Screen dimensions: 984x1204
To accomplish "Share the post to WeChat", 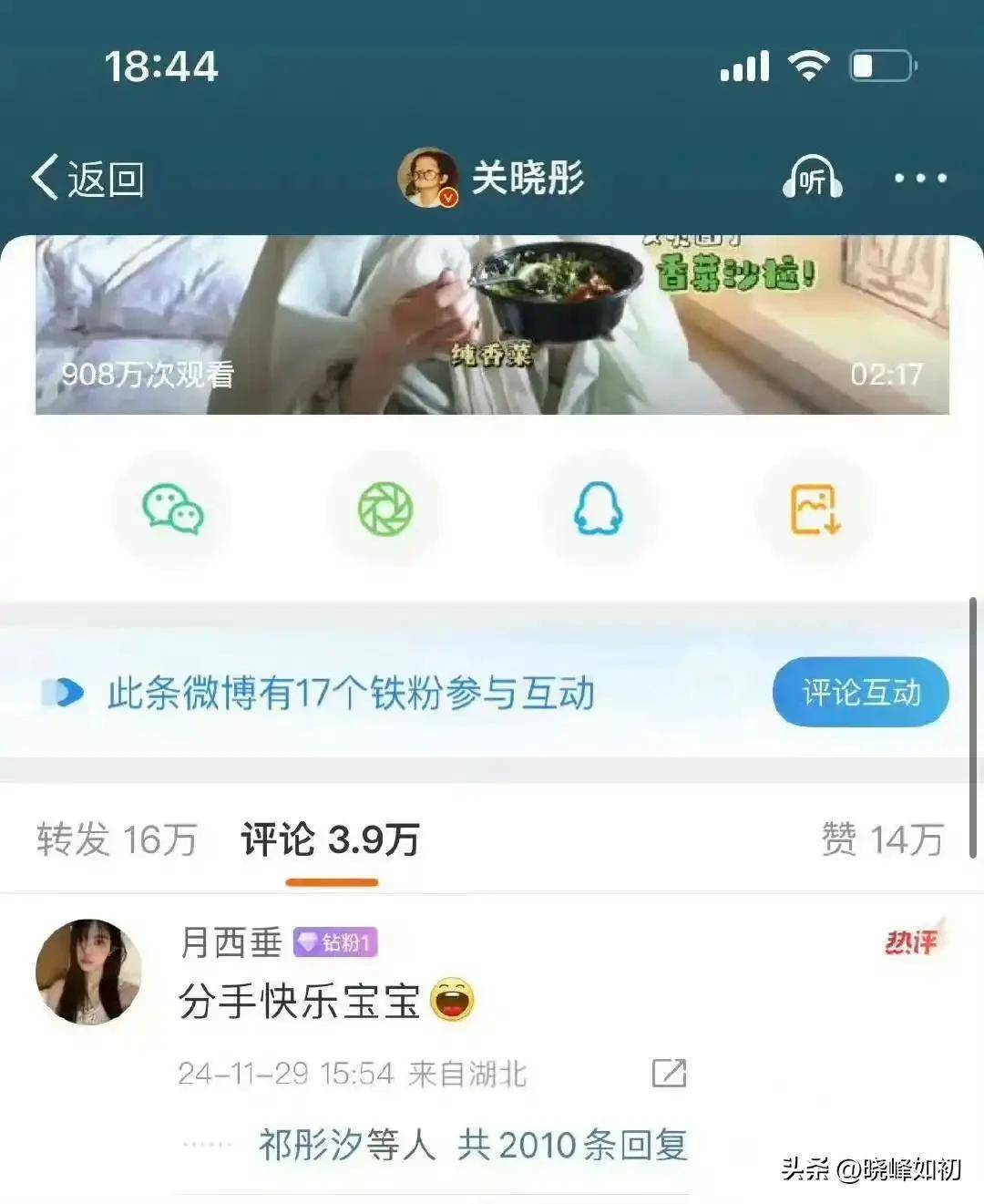I will (x=172, y=509).
